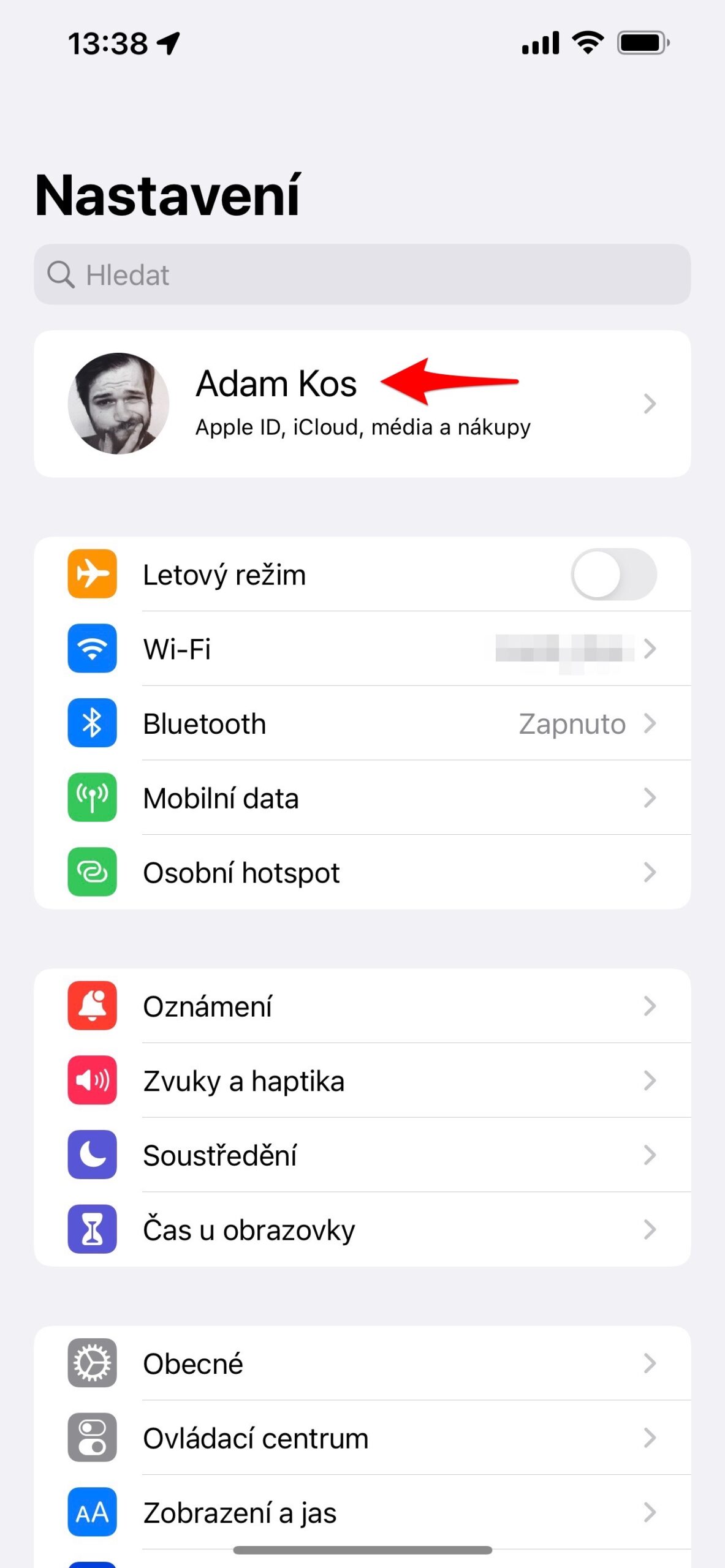This screenshot has height=1568, width=725.
Task: Open the Adam Kos Apple ID profile
Action: [x=363, y=403]
